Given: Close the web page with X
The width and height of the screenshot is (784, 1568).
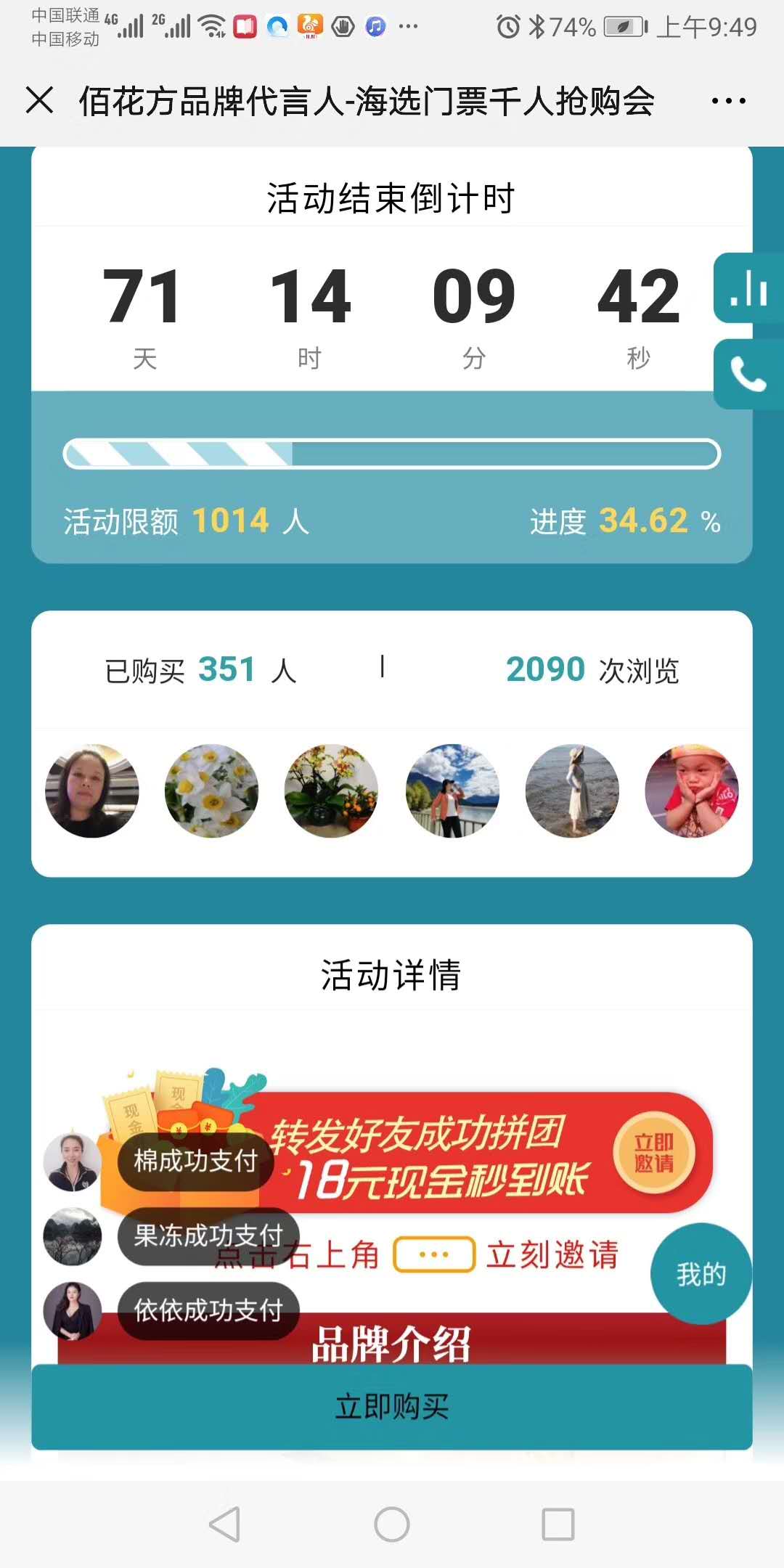Looking at the screenshot, I should (40, 100).
